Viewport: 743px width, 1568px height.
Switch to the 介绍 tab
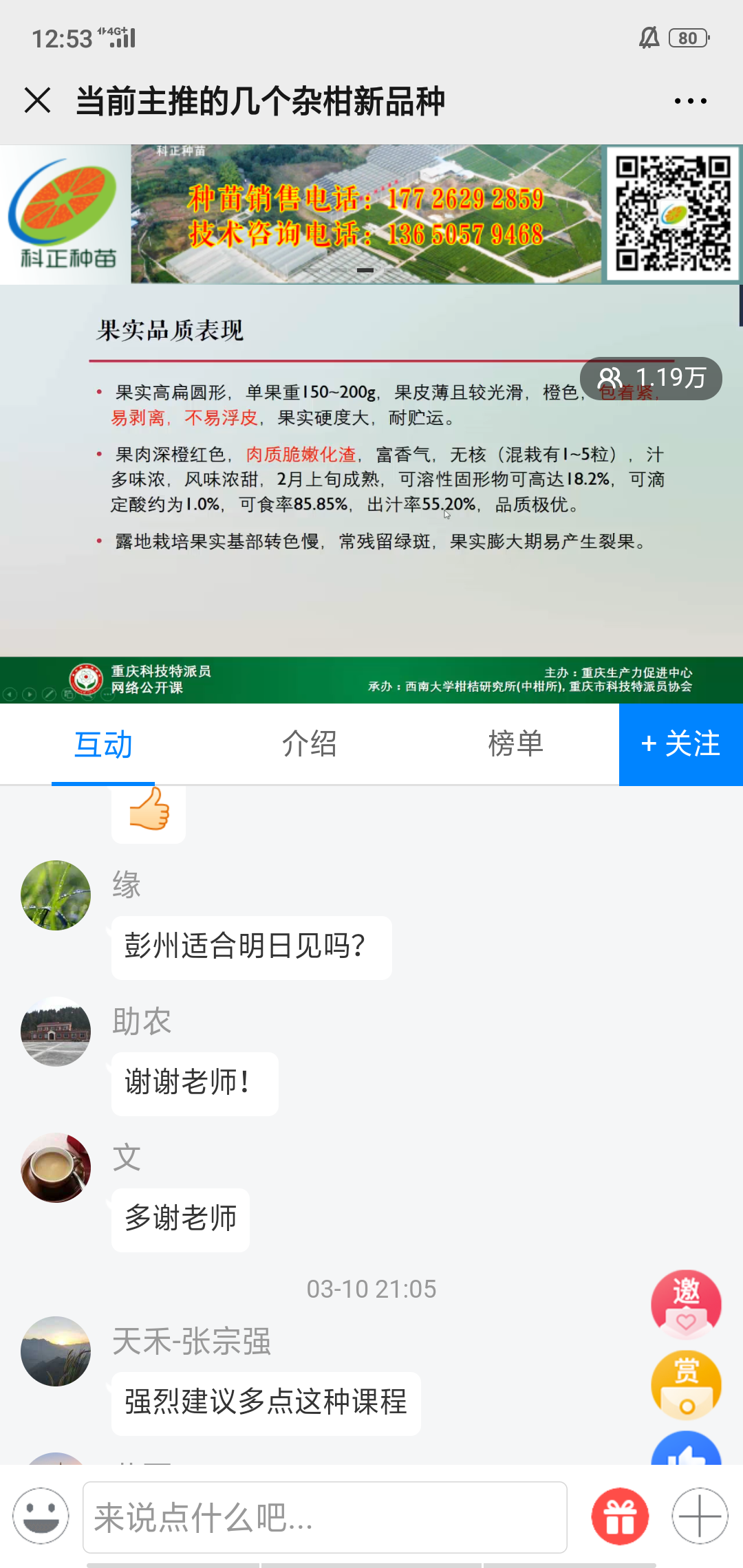point(310,744)
